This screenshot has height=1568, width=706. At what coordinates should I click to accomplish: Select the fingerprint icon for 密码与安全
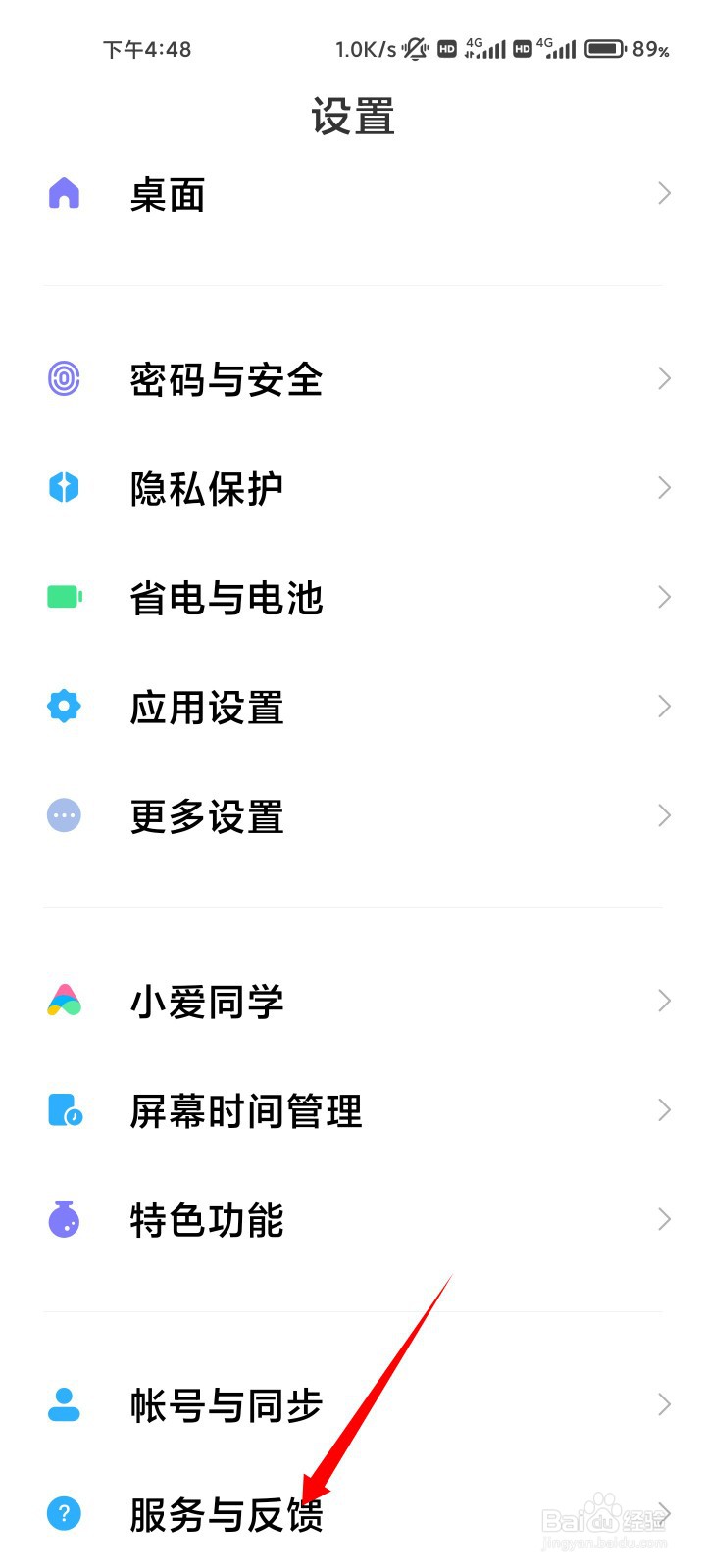click(64, 378)
